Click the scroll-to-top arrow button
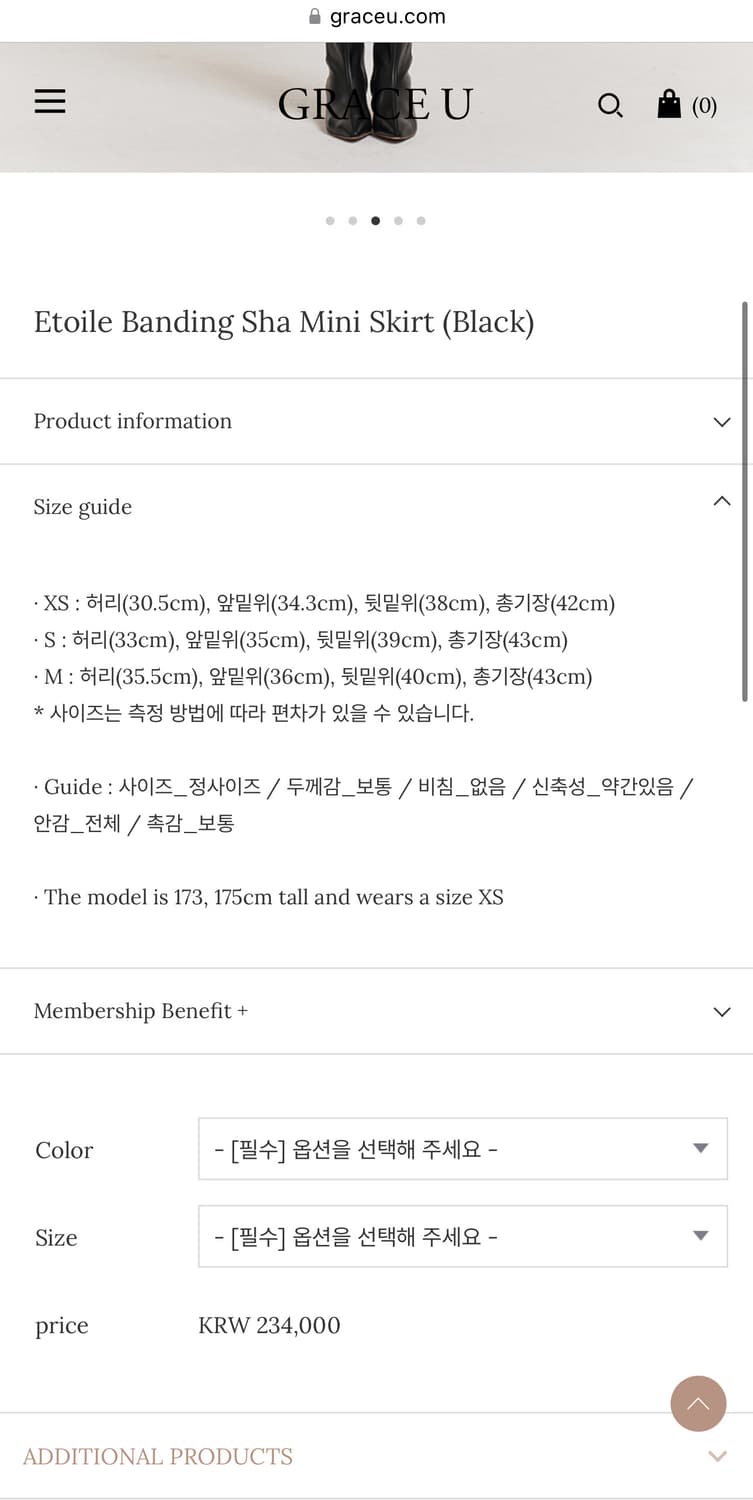This screenshot has width=753, height=1500. [698, 1404]
